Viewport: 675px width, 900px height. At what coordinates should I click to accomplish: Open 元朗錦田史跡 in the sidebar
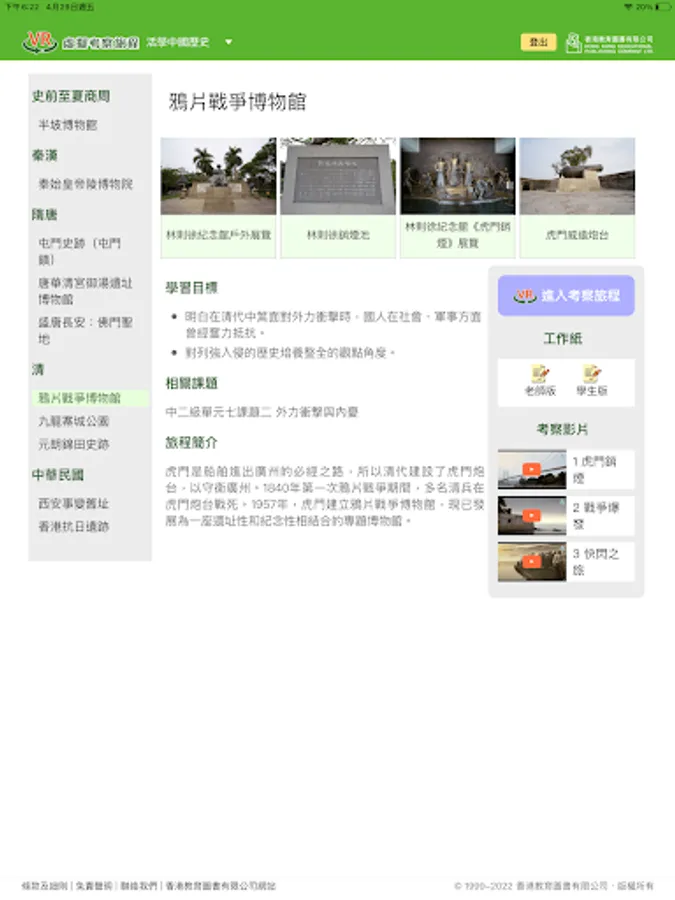click(73, 444)
